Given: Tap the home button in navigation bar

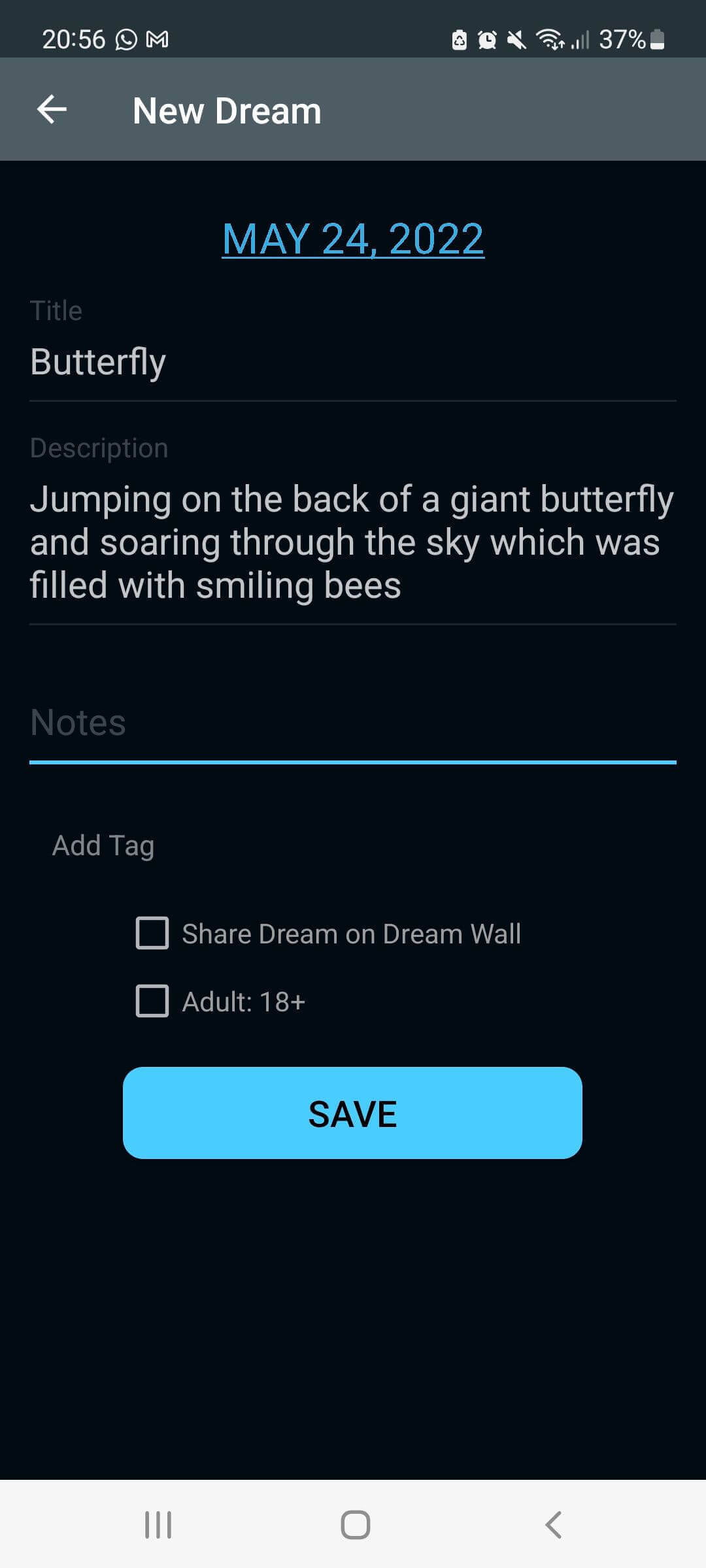Looking at the screenshot, I should pos(353,1525).
